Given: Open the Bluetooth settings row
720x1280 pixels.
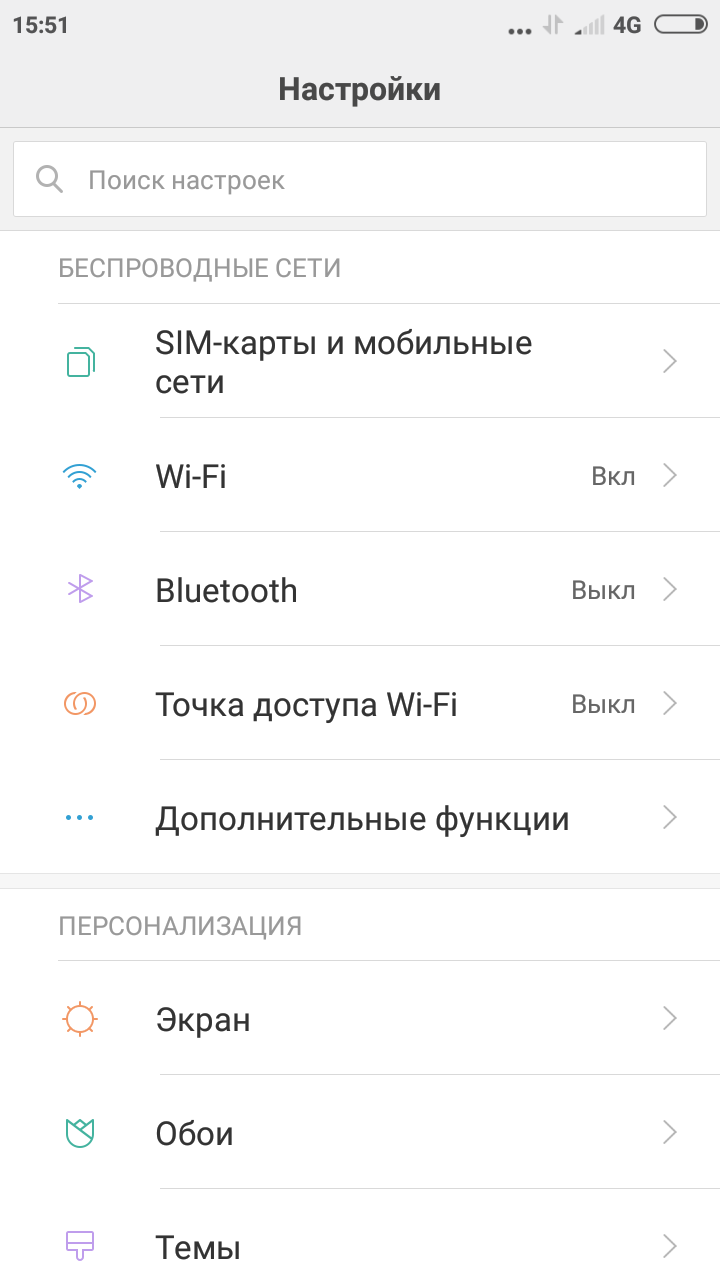Looking at the screenshot, I should coord(360,590).
